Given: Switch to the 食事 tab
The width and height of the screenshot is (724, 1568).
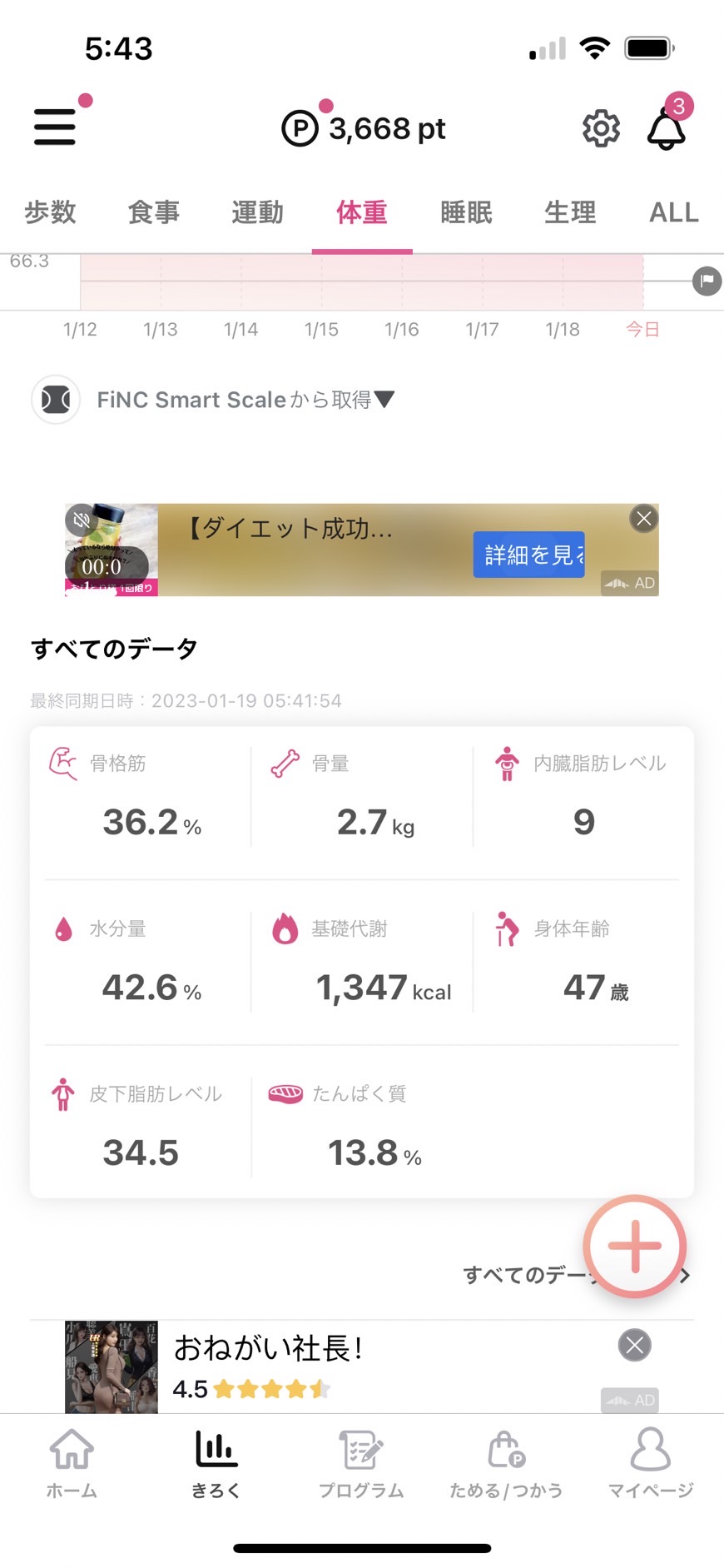Looking at the screenshot, I should point(154,212).
